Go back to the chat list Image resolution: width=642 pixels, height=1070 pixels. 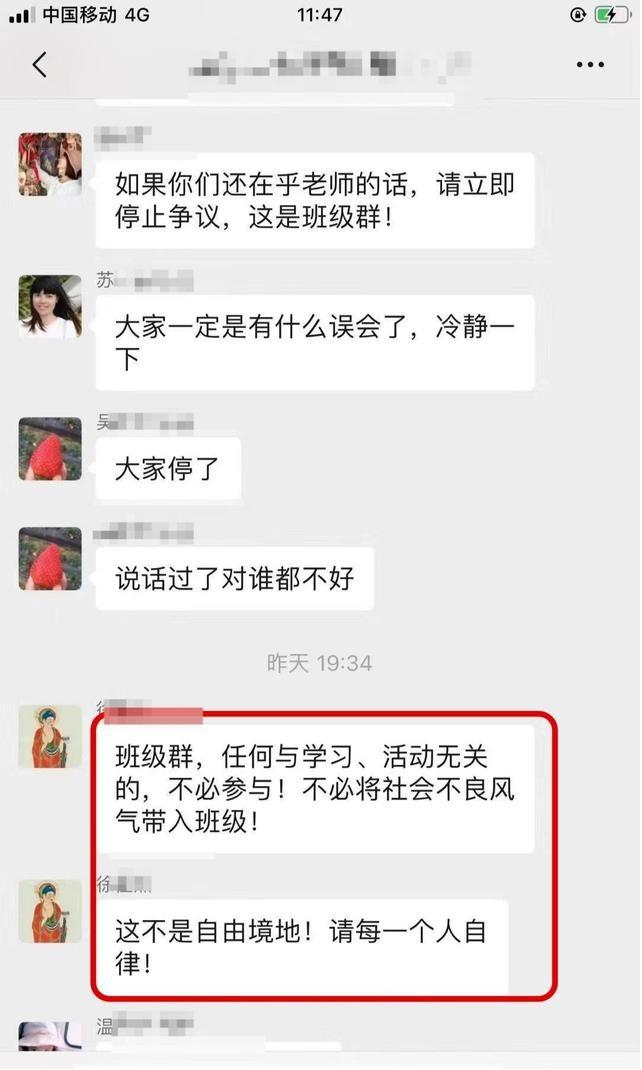click(x=39, y=66)
